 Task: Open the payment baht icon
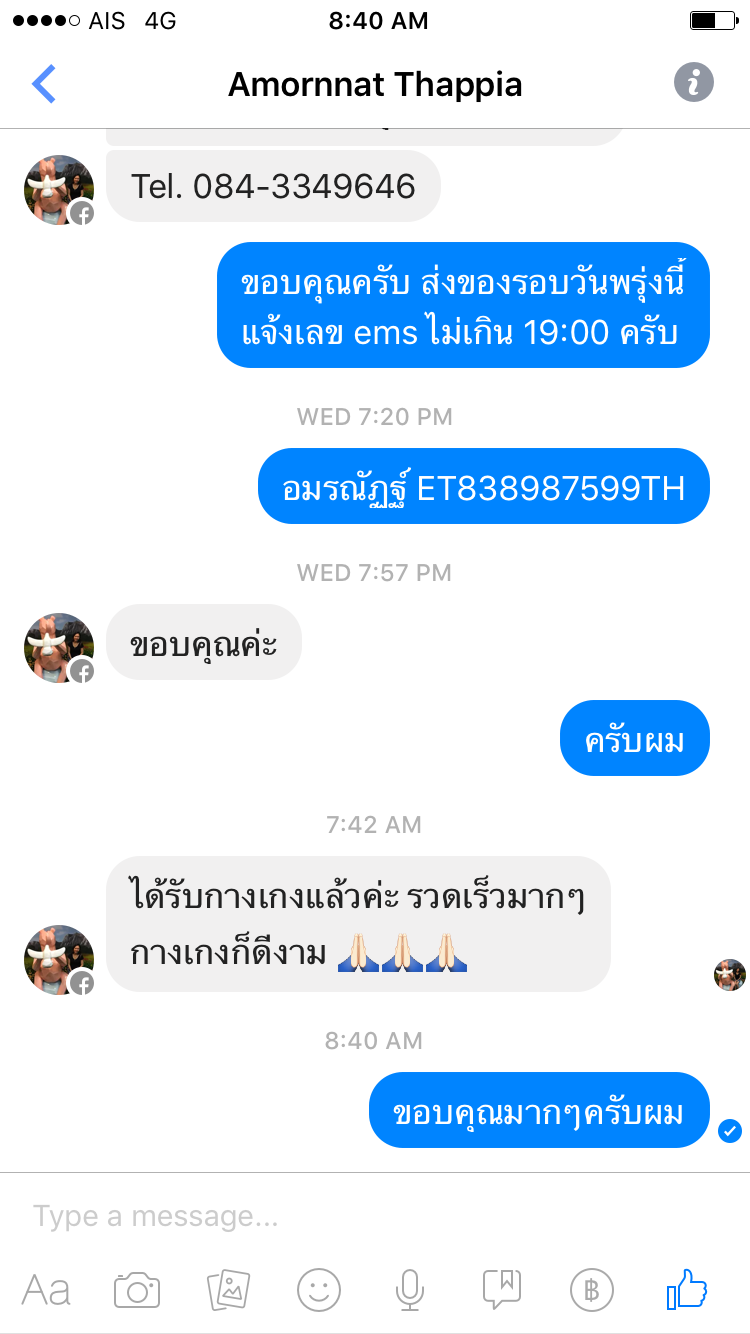pyautogui.click(x=591, y=1290)
